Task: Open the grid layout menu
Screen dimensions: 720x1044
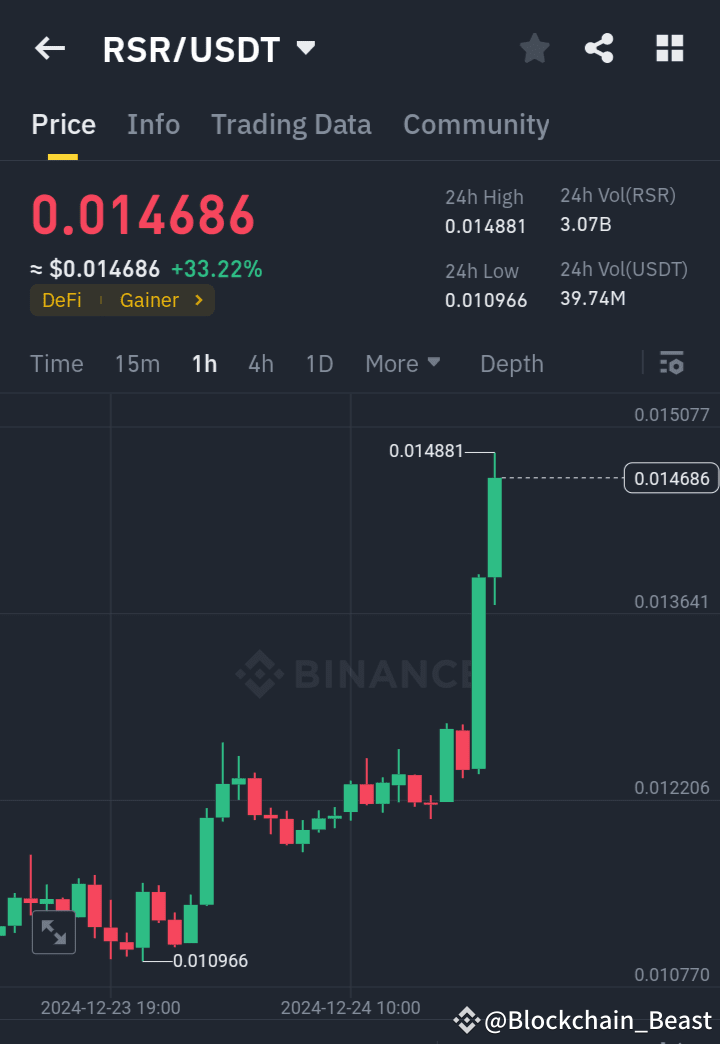Action: [668, 47]
